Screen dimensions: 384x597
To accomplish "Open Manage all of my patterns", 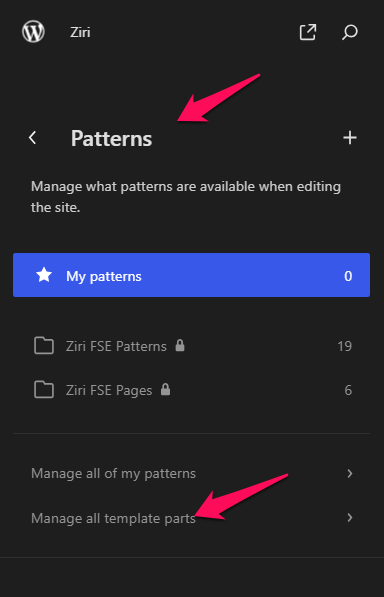I will [191, 473].
